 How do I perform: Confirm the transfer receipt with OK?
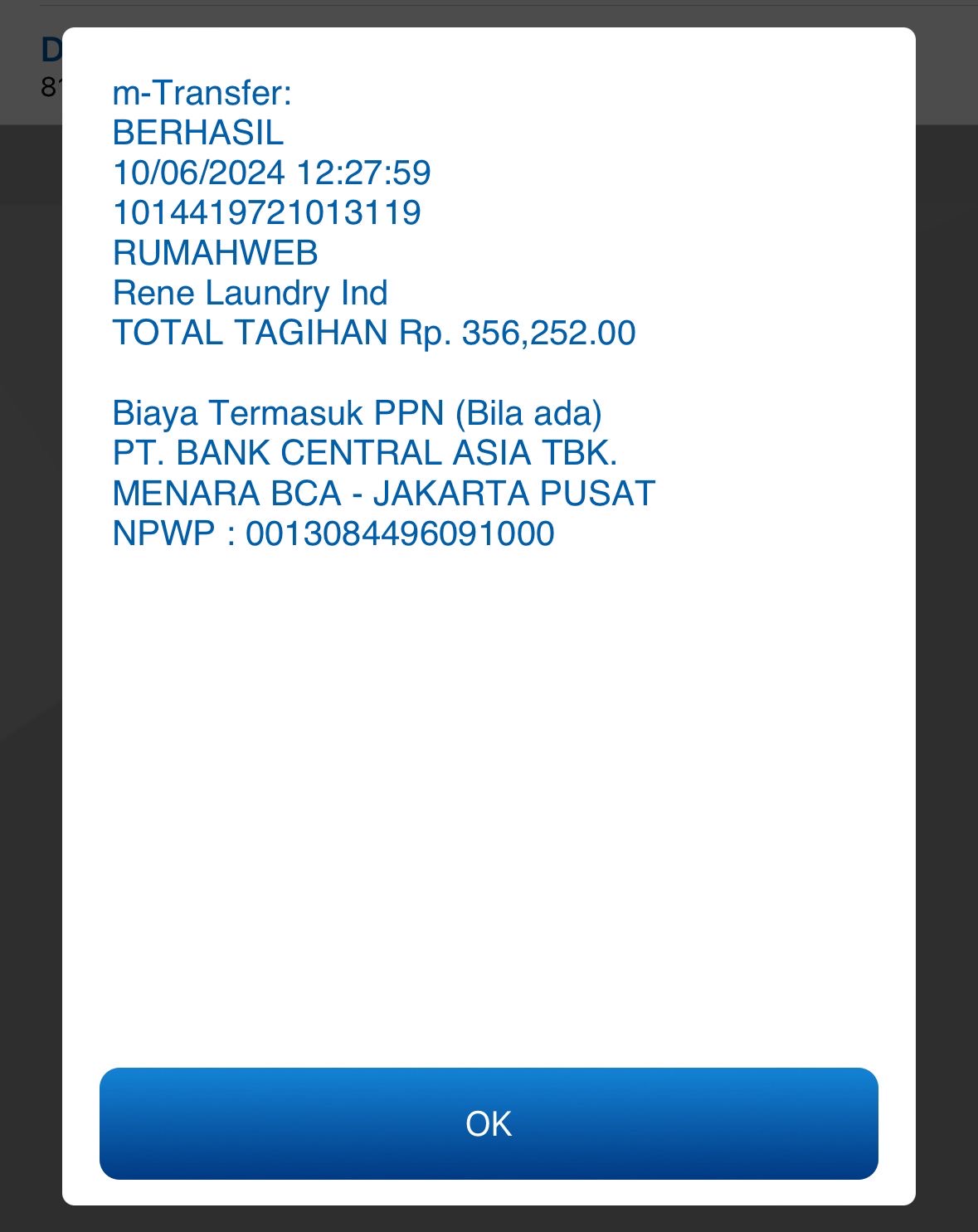[489, 1123]
